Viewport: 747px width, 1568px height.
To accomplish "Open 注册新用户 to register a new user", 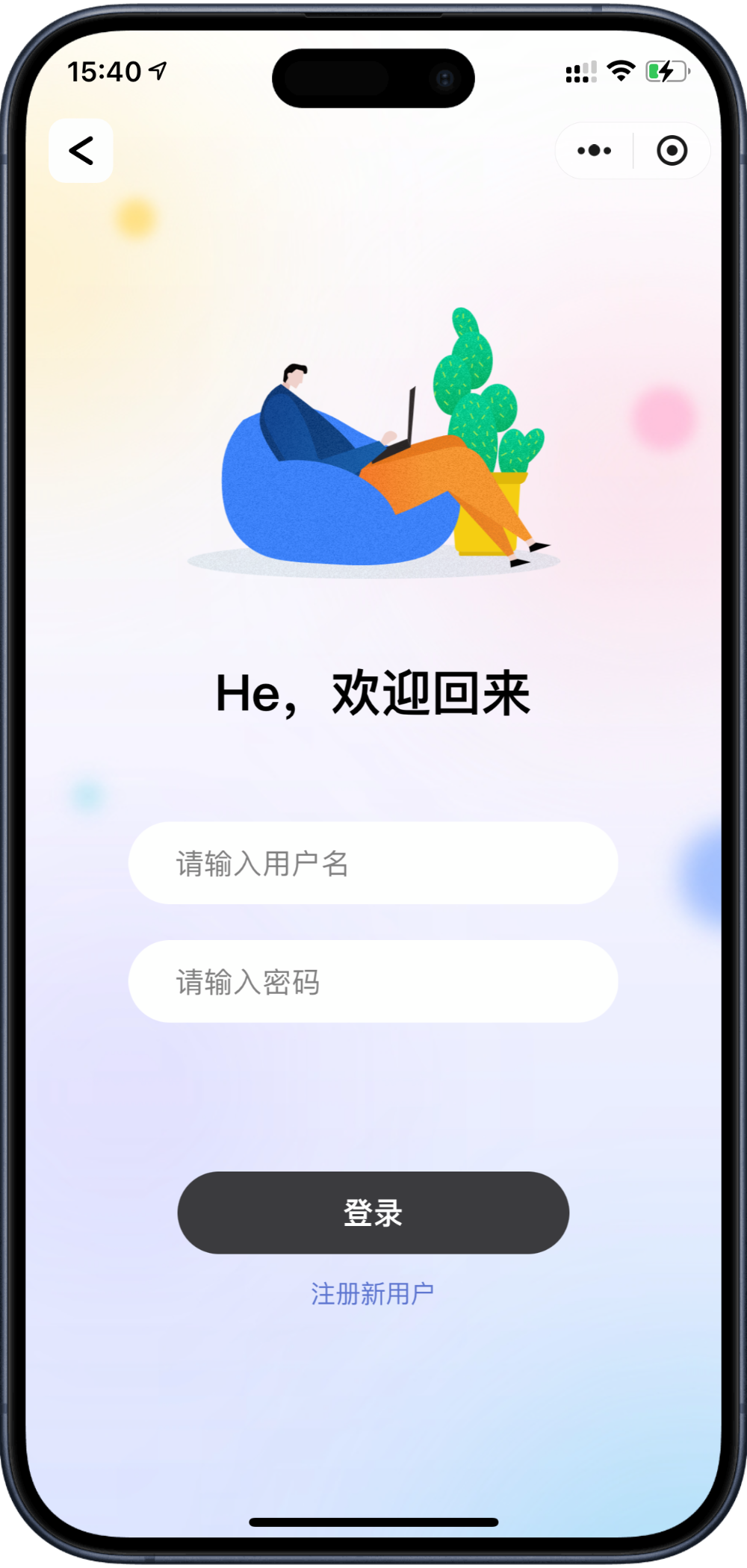I will click(373, 1293).
